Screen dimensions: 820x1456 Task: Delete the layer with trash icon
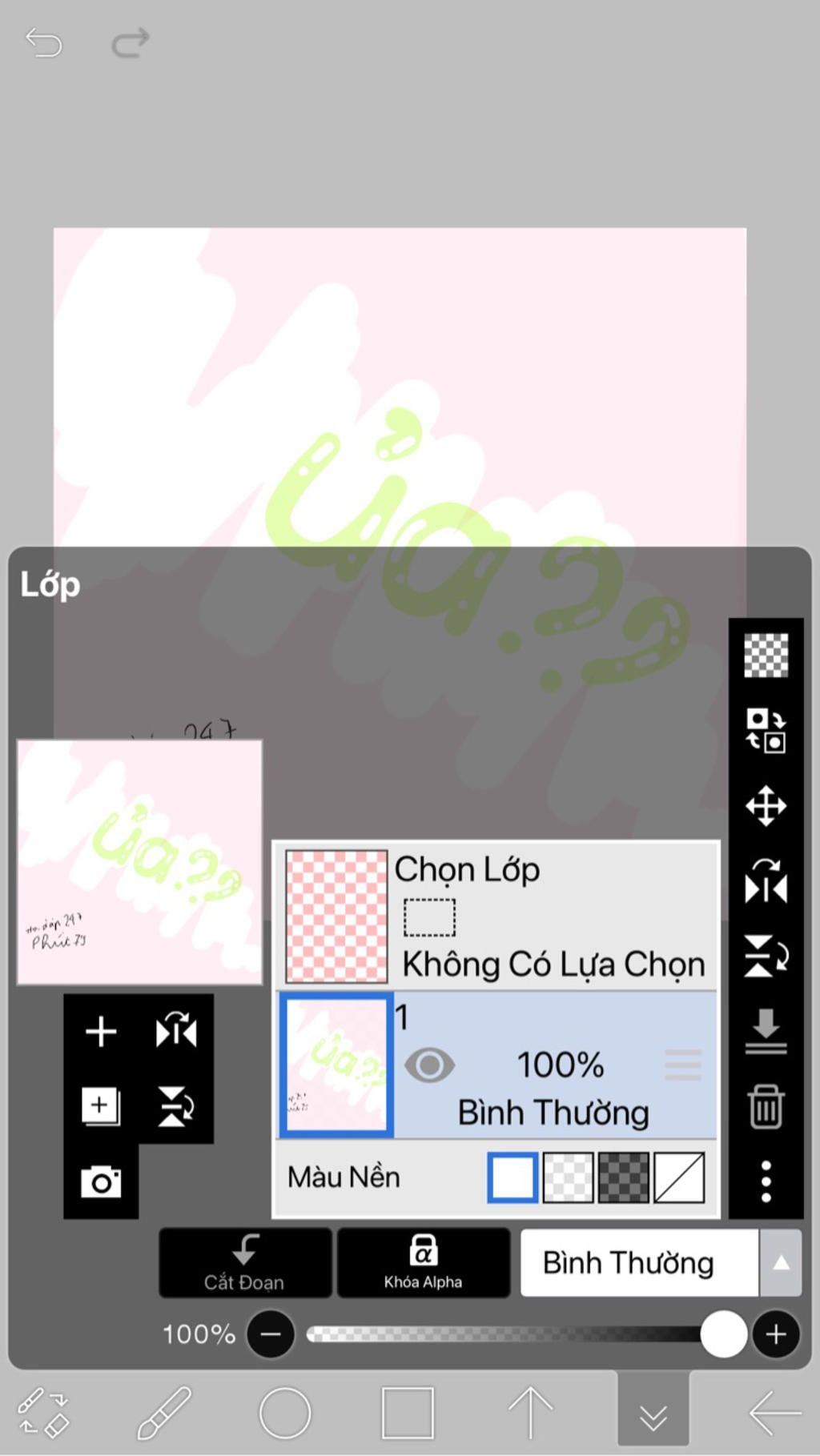click(x=766, y=1107)
